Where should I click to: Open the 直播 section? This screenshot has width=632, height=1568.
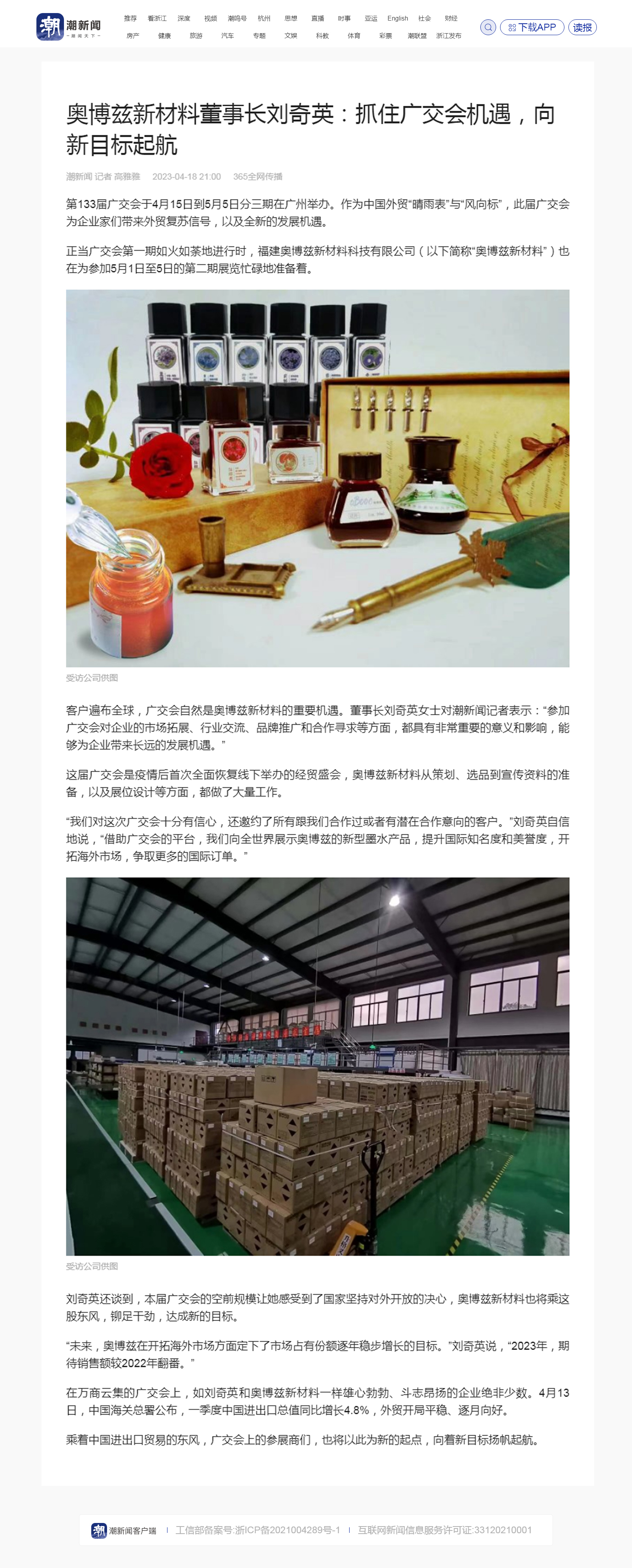pyautogui.click(x=318, y=18)
